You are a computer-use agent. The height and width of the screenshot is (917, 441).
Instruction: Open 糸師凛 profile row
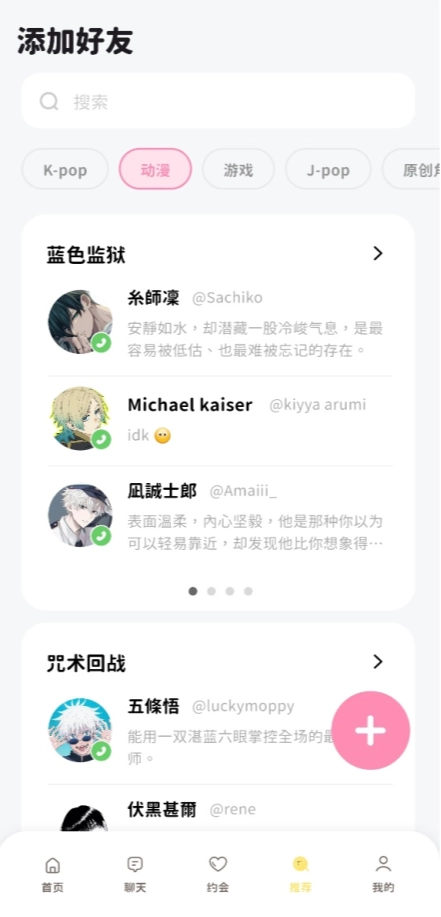219,323
